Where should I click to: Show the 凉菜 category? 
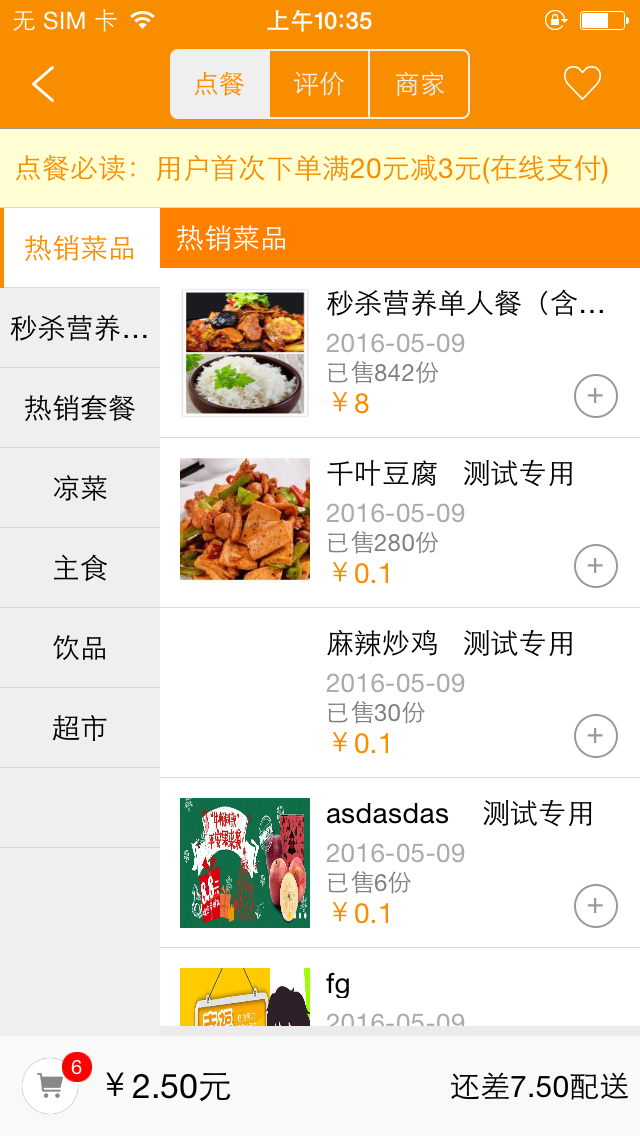point(80,488)
